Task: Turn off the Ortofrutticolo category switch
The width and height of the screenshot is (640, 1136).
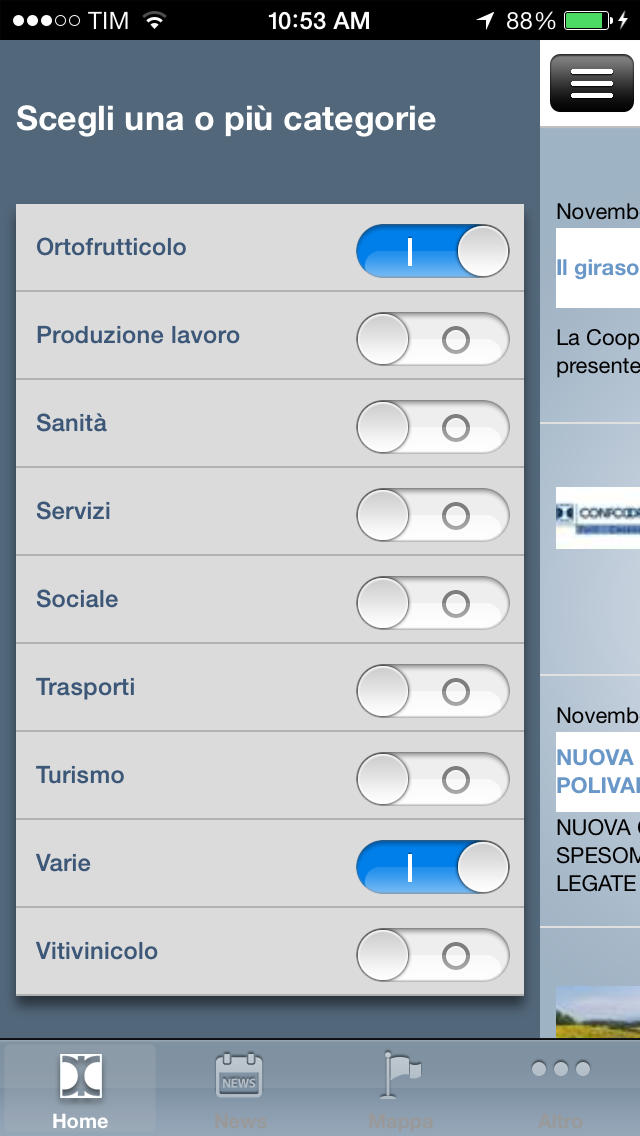Action: (x=433, y=251)
